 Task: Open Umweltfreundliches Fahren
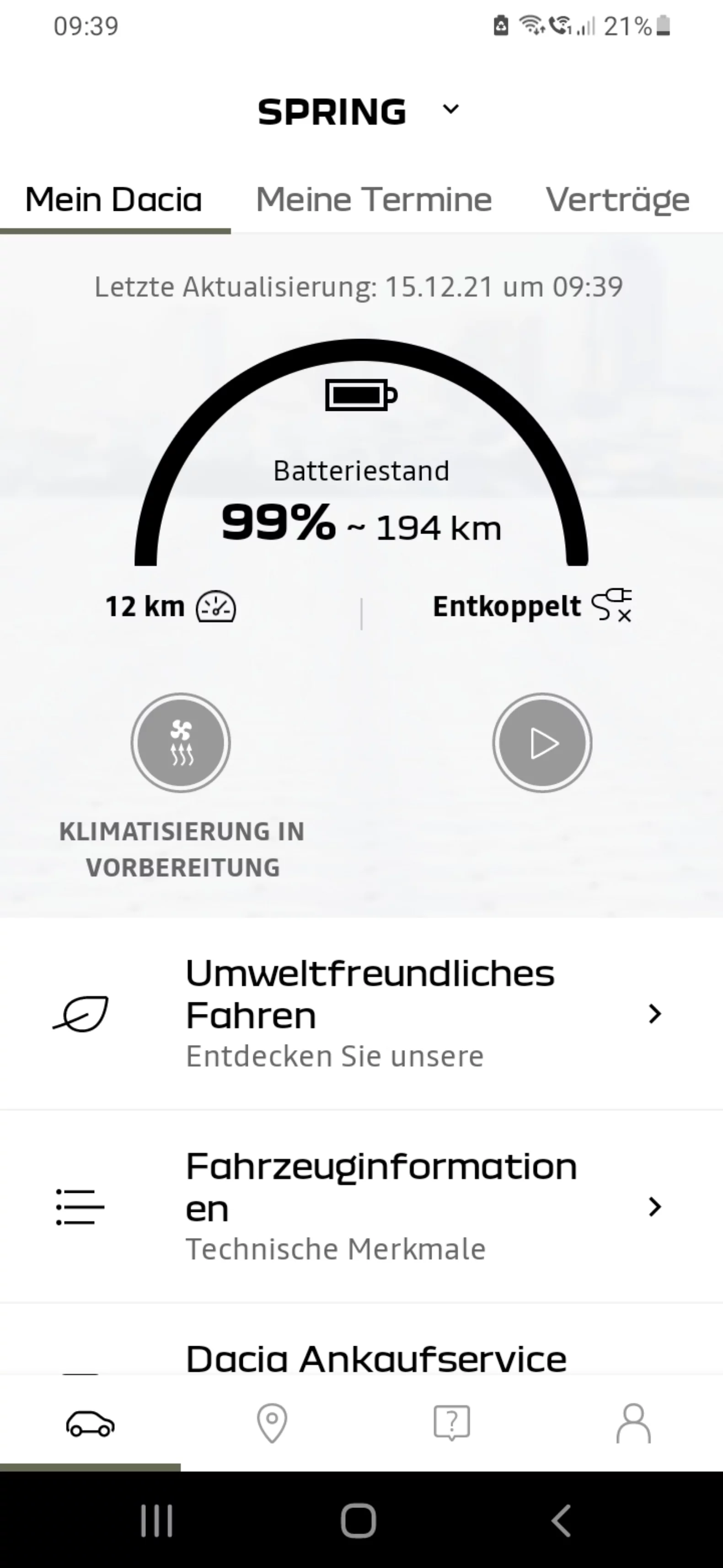tap(361, 1013)
